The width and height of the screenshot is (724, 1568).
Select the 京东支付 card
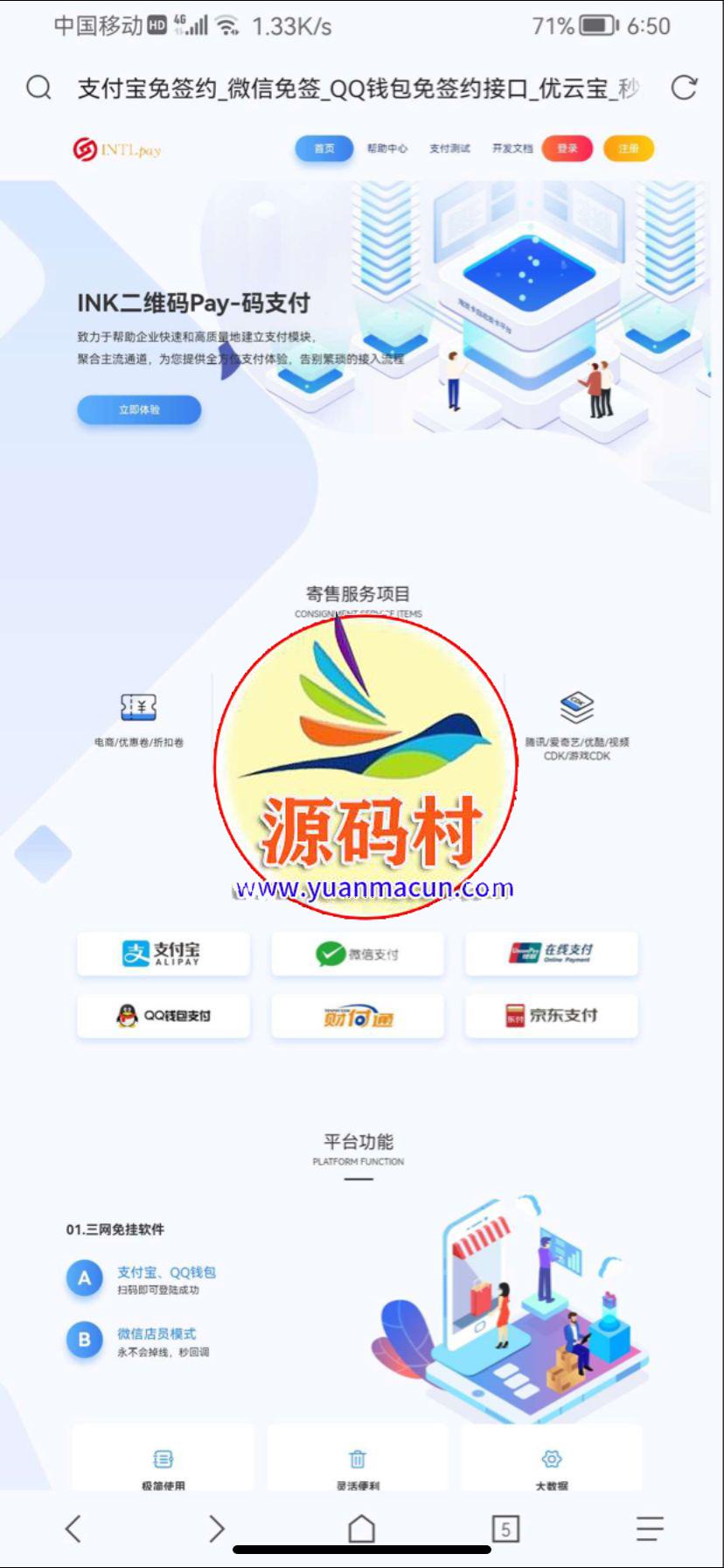[551, 1015]
